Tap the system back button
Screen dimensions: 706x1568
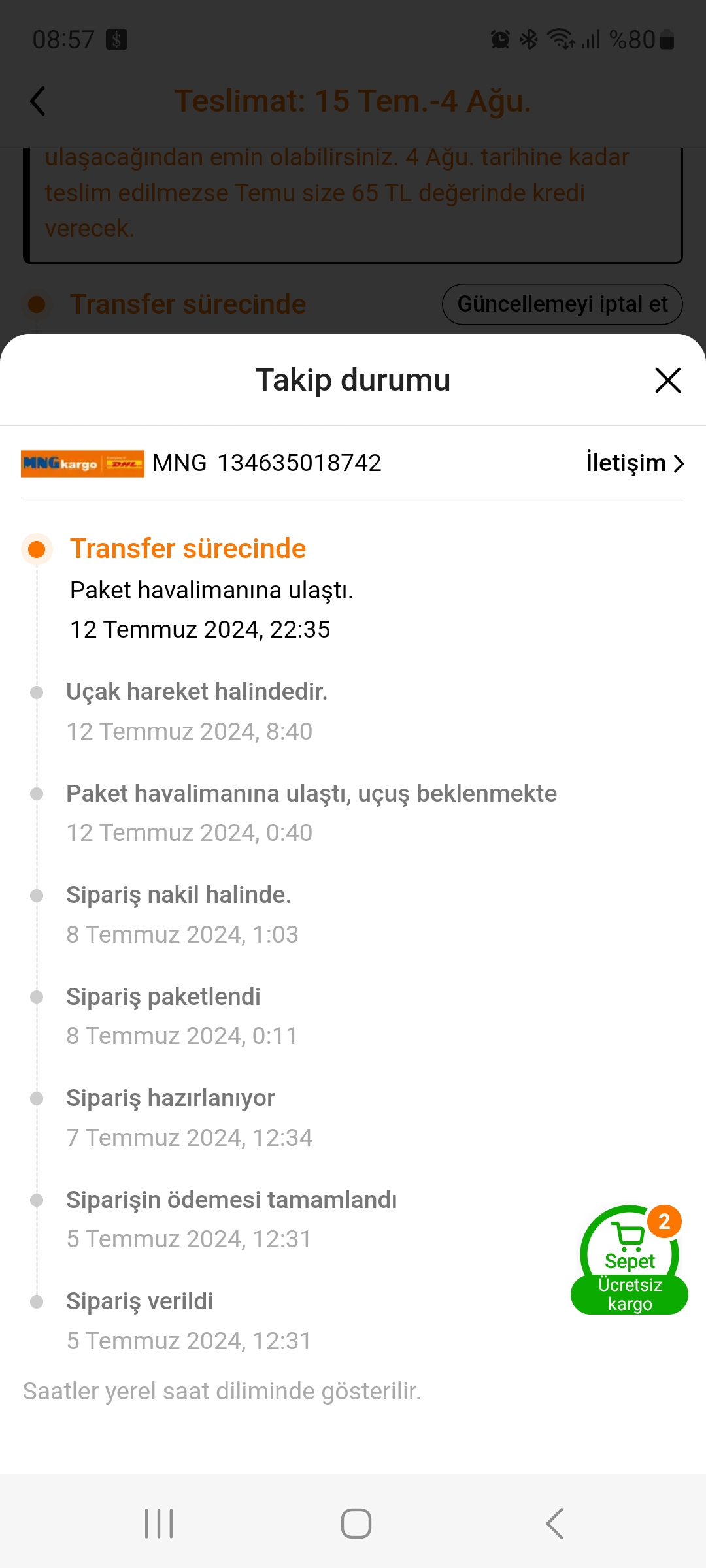554,1524
